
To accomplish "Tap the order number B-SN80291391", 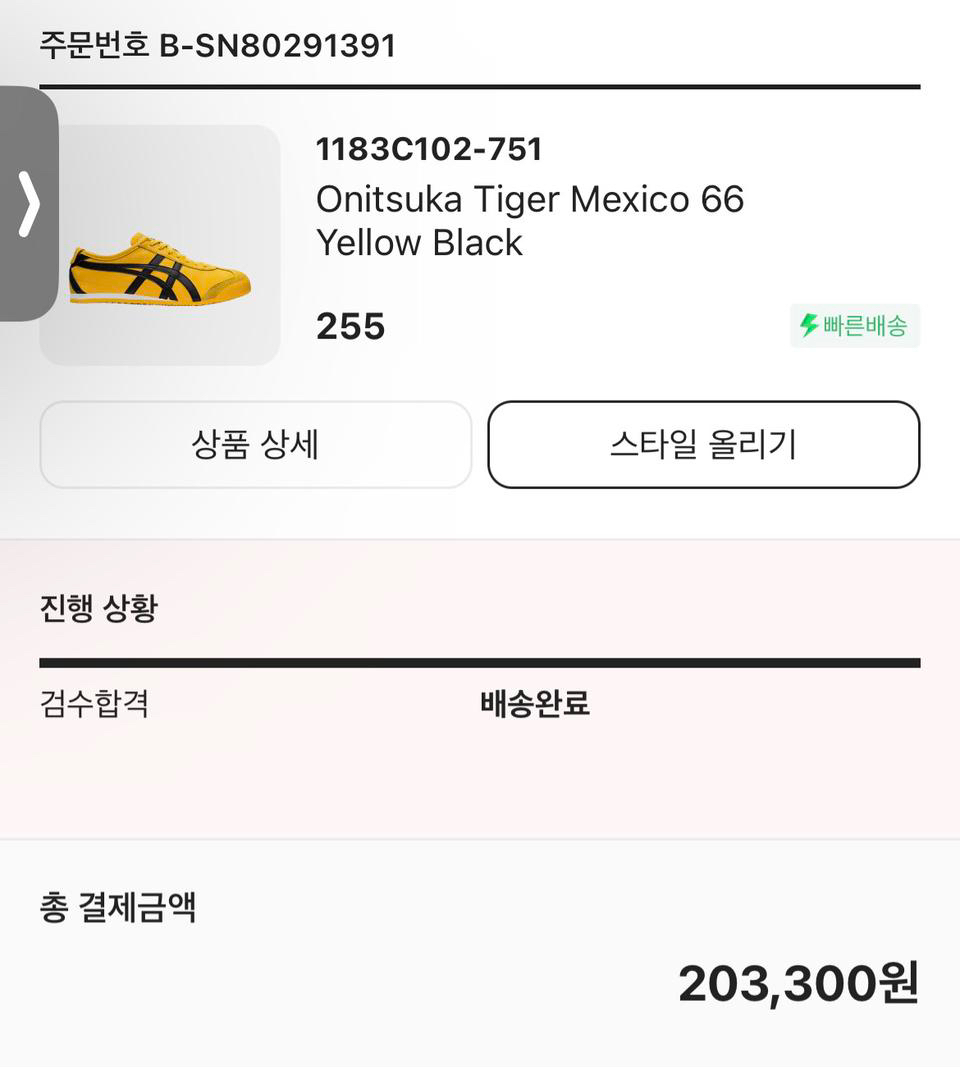I will 216,44.
